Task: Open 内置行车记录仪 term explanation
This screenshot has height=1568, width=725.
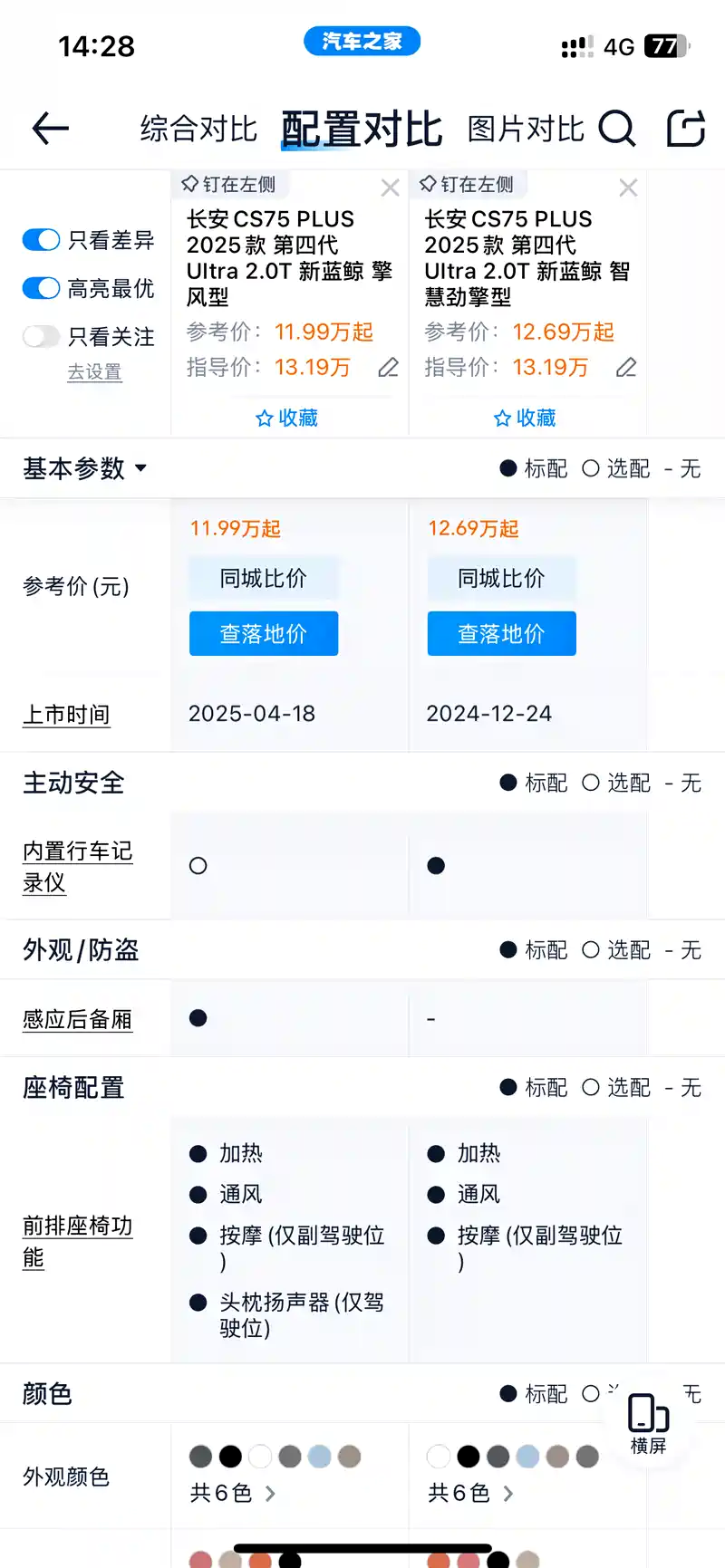Action: click(77, 866)
